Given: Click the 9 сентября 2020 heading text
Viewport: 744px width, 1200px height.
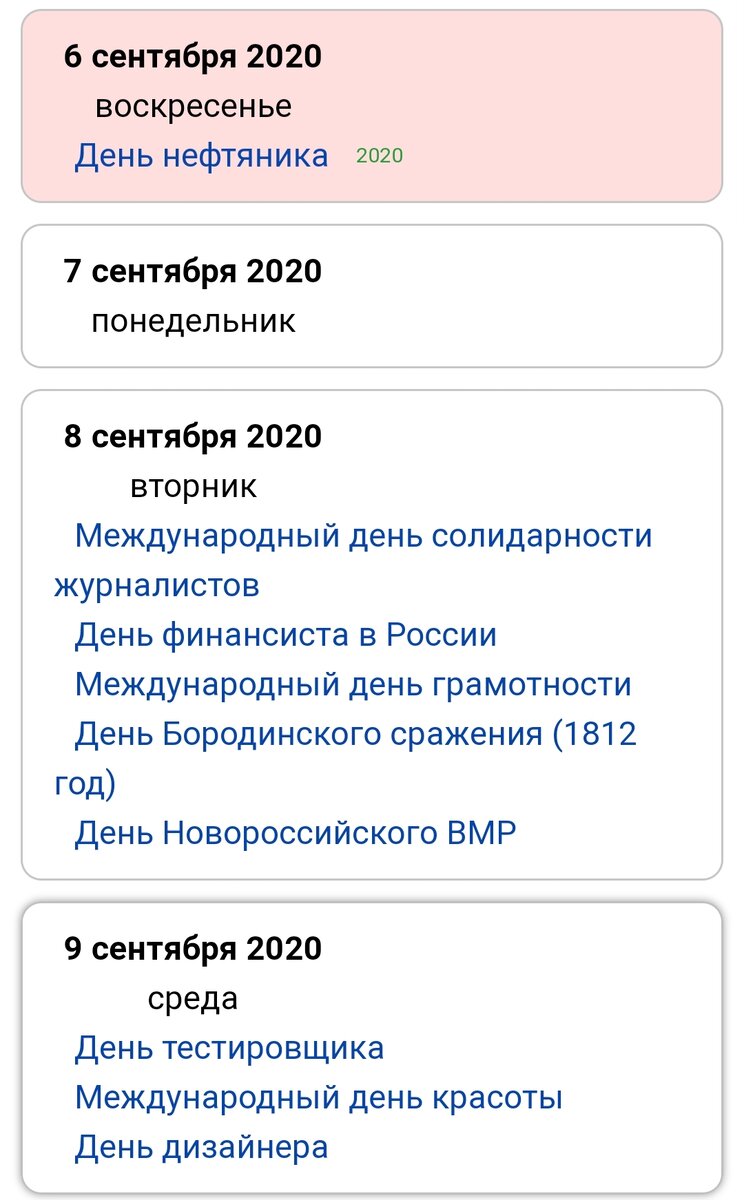Looking at the screenshot, I should (x=192, y=949).
